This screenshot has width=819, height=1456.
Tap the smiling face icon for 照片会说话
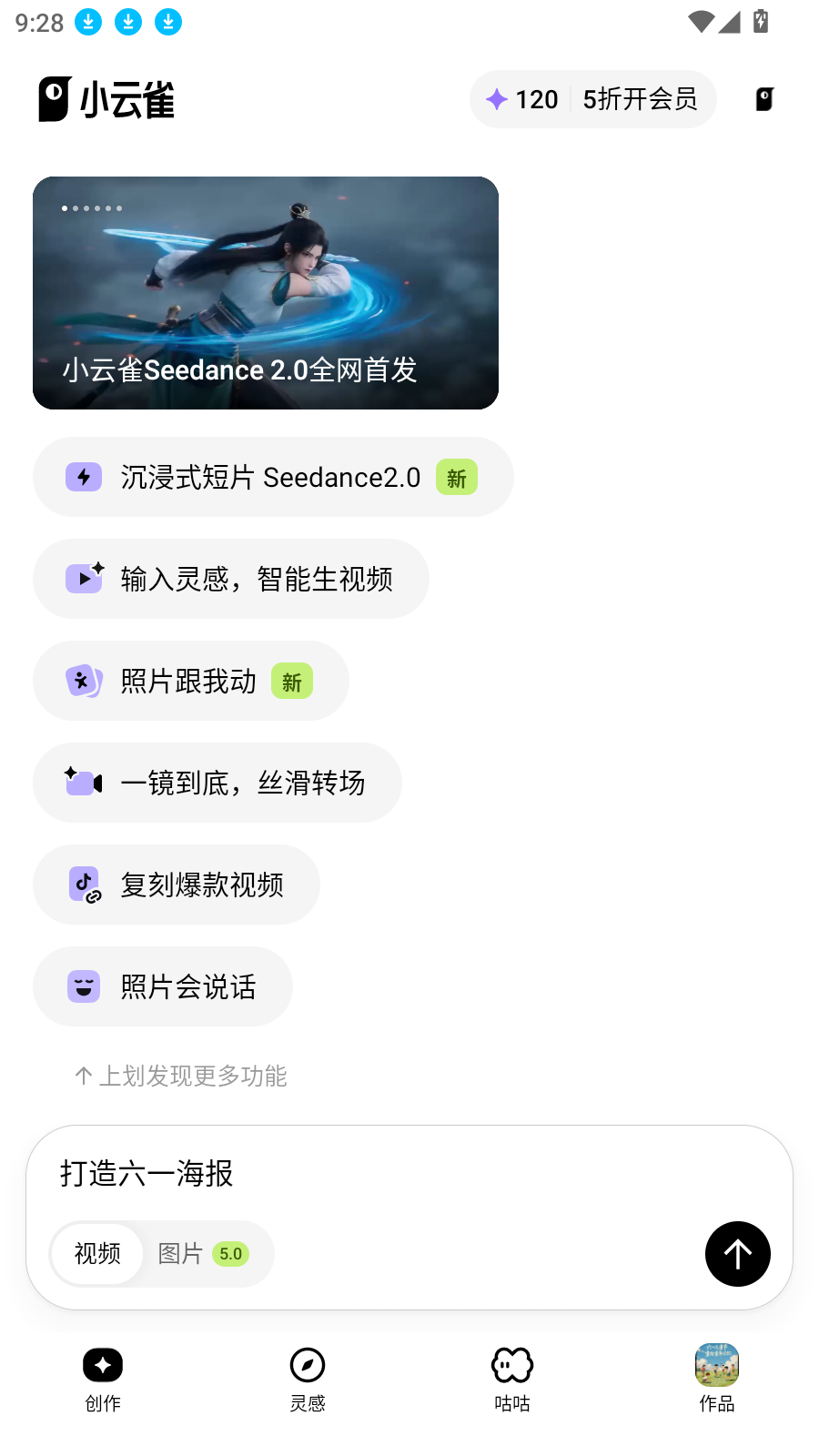coord(83,986)
